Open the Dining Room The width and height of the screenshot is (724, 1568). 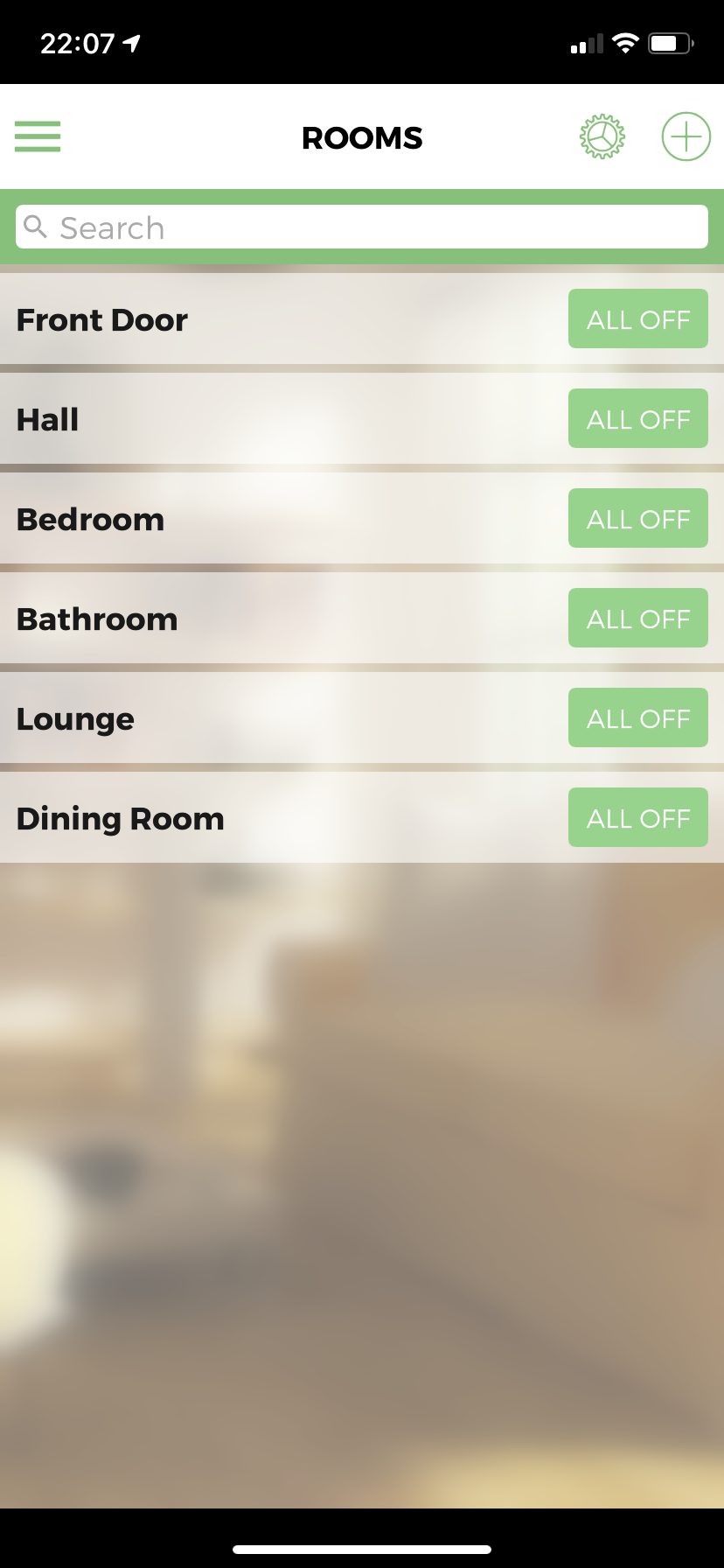point(121,819)
